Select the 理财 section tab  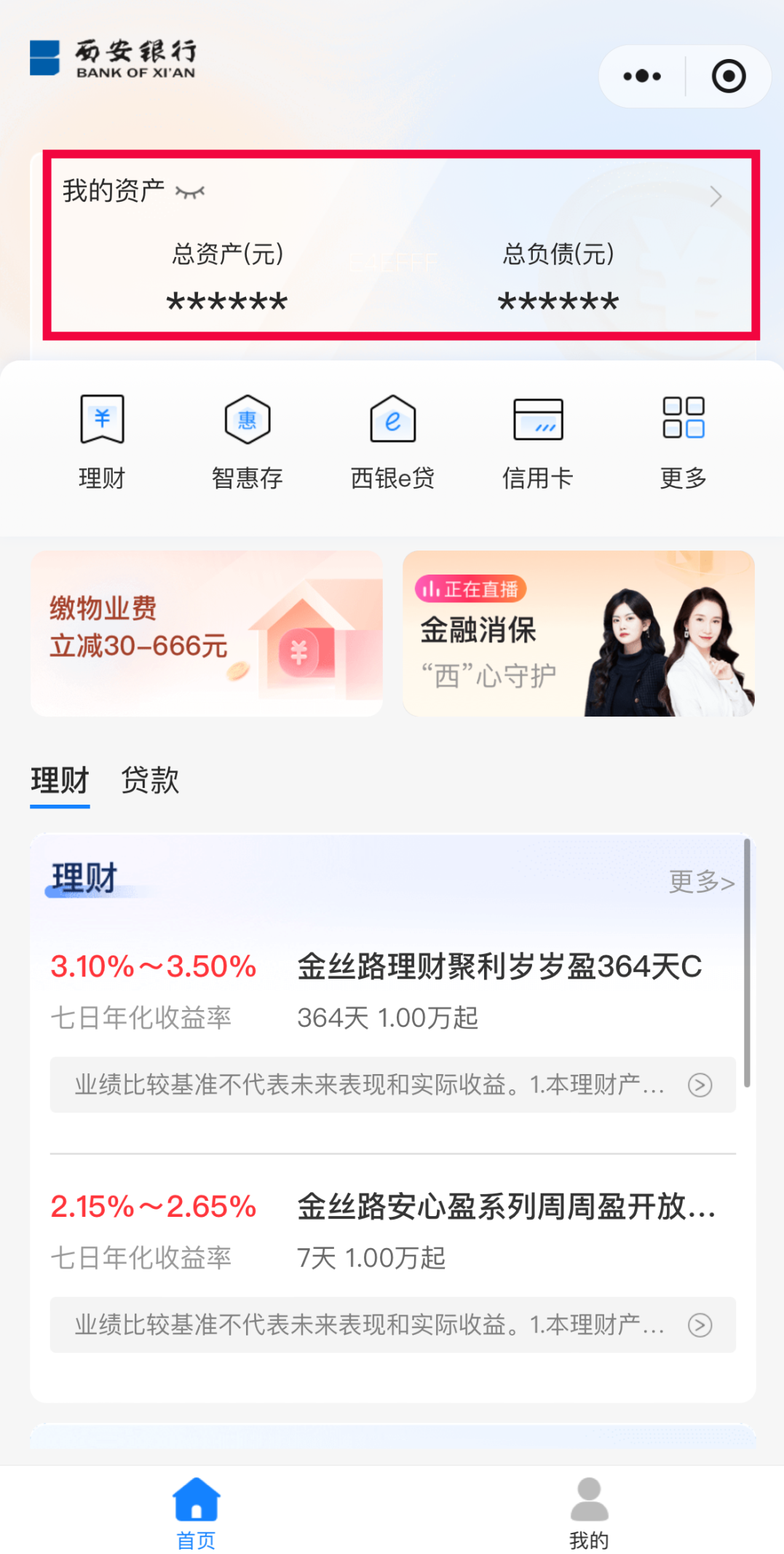point(60,781)
